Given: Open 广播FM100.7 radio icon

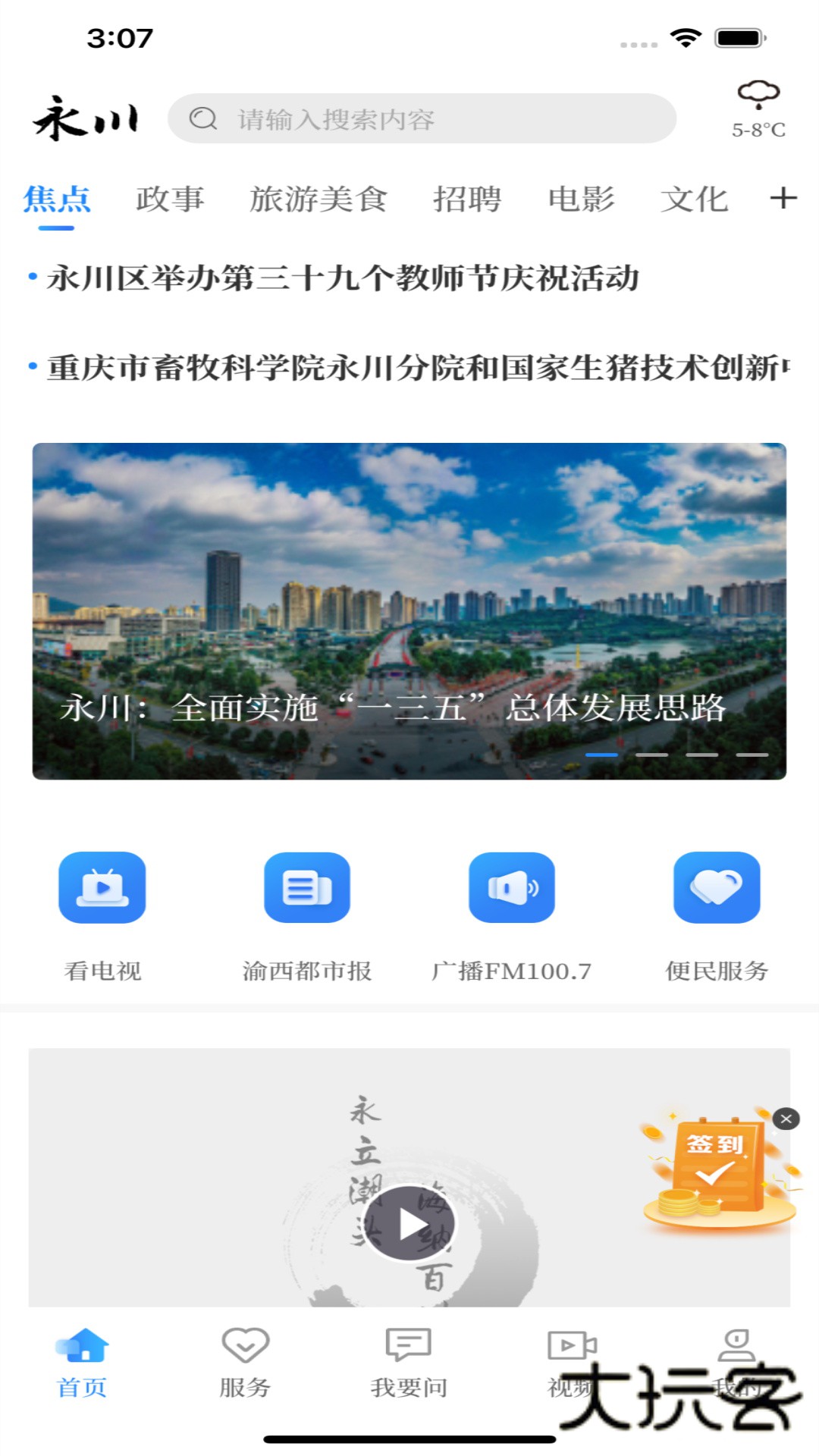Looking at the screenshot, I should click(x=512, y=888).
